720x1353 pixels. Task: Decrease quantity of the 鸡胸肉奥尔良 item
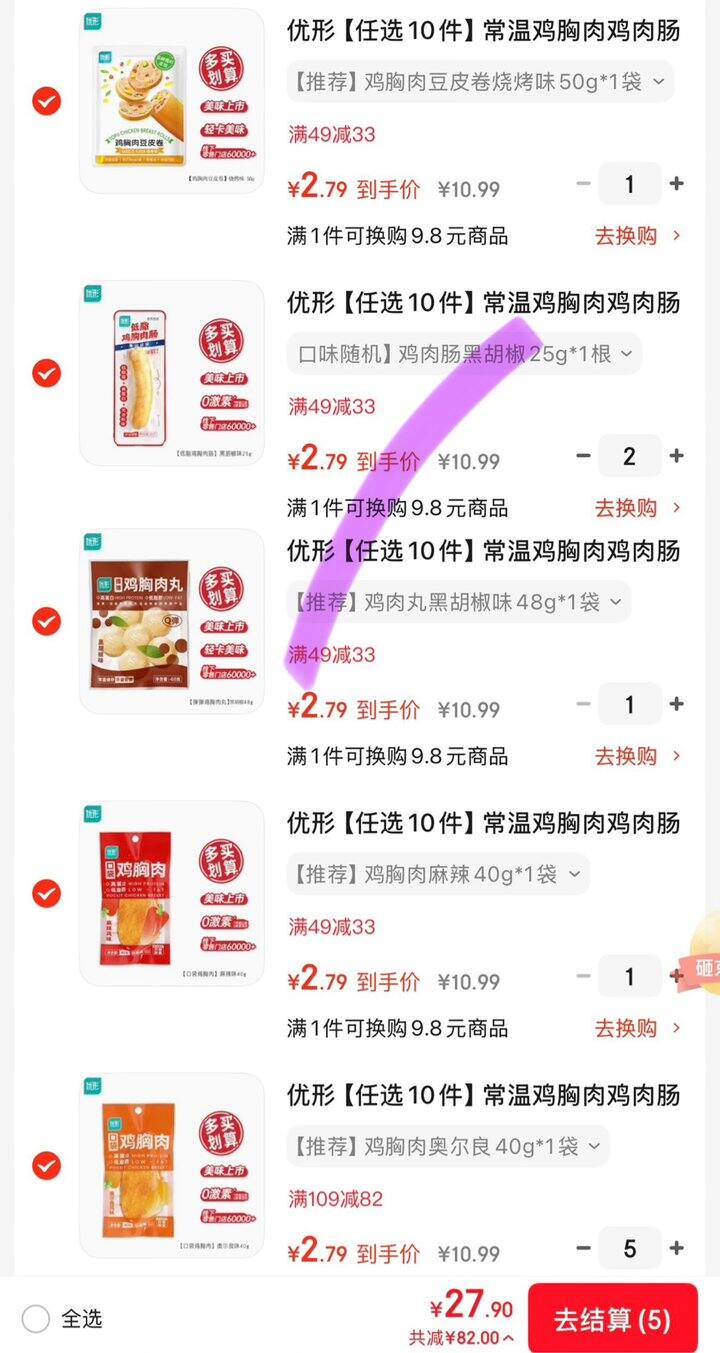tap(584, 1248)
